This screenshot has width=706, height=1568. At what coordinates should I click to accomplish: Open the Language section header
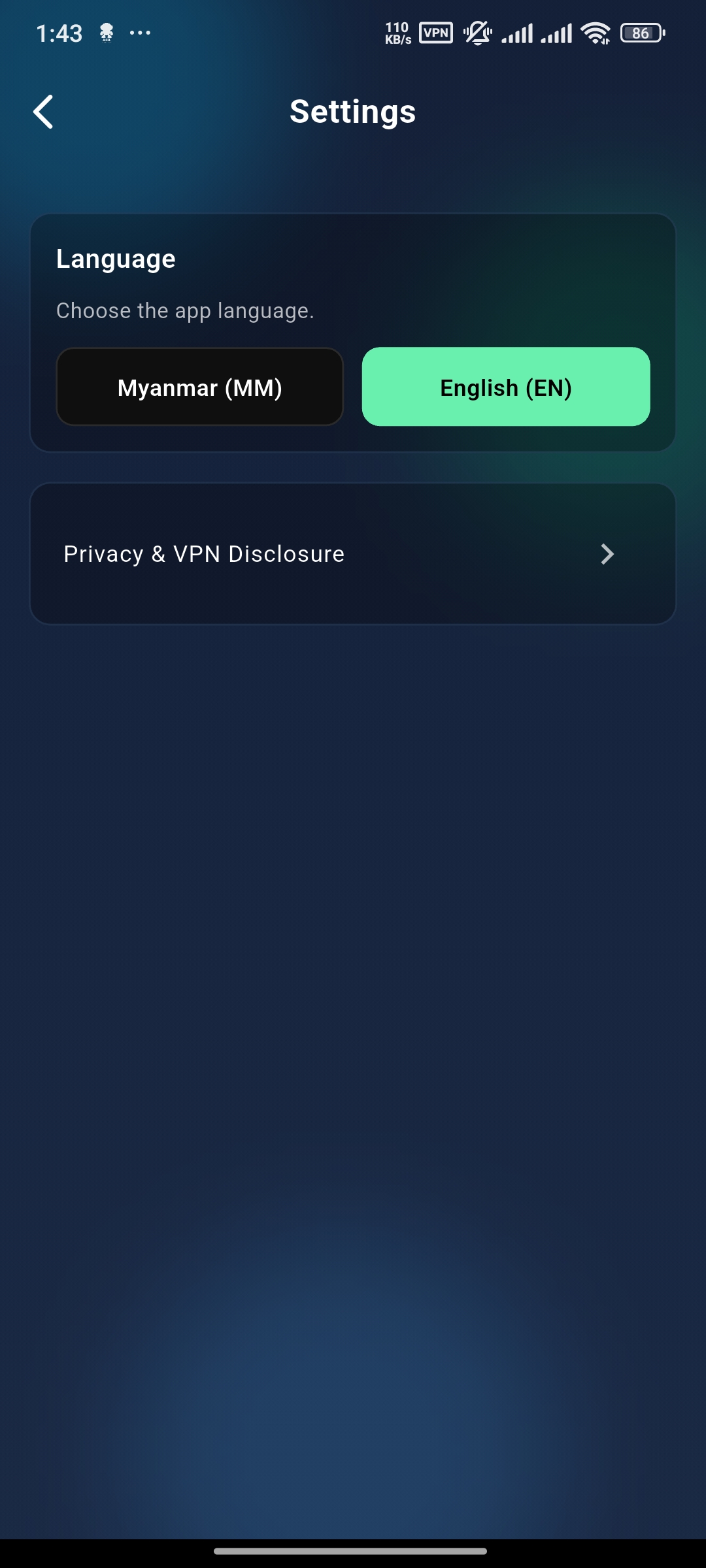click(x=116, y=257)
